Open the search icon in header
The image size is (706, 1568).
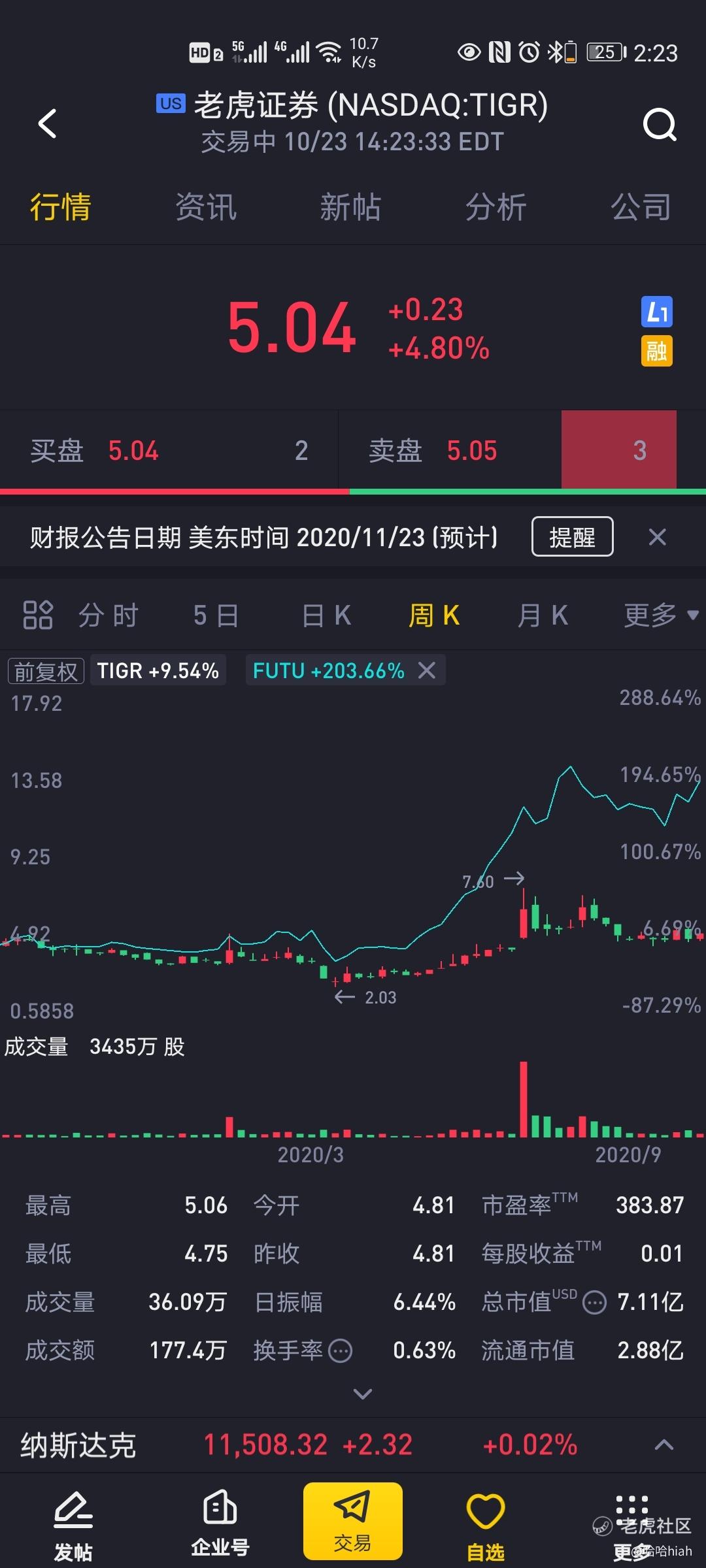tap(660, 124)
